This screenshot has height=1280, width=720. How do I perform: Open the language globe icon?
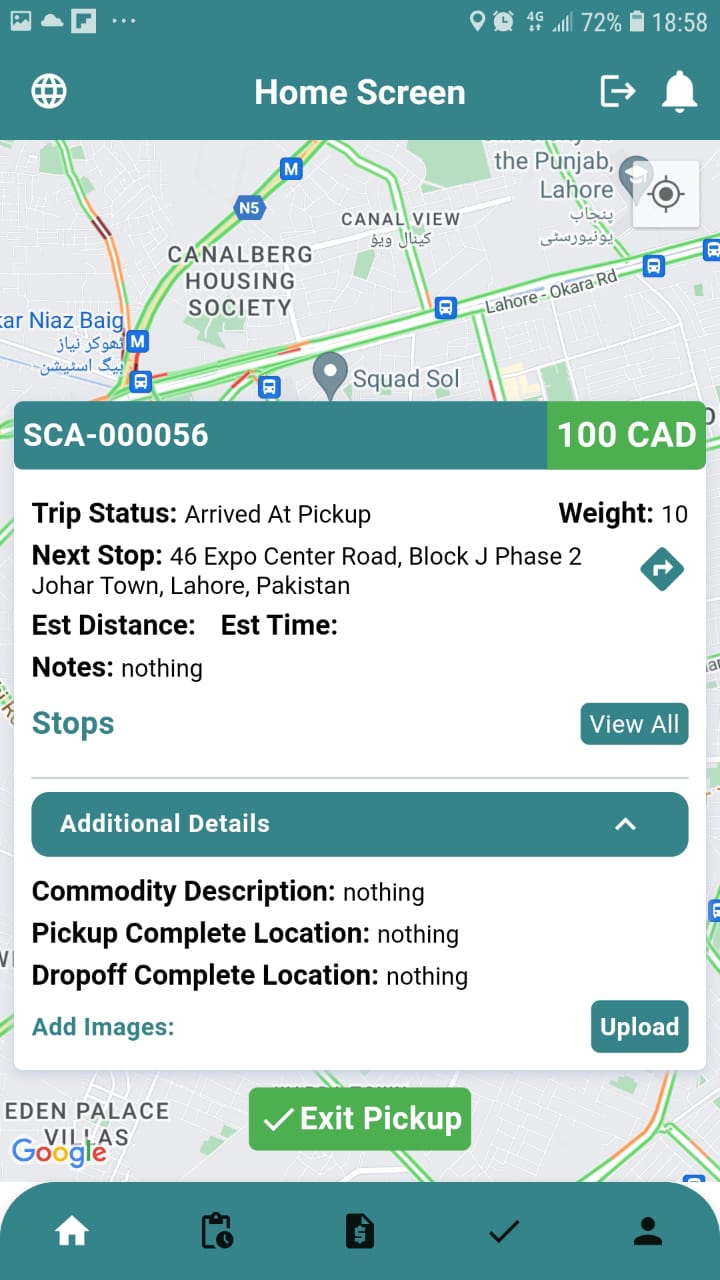point(47,91)
